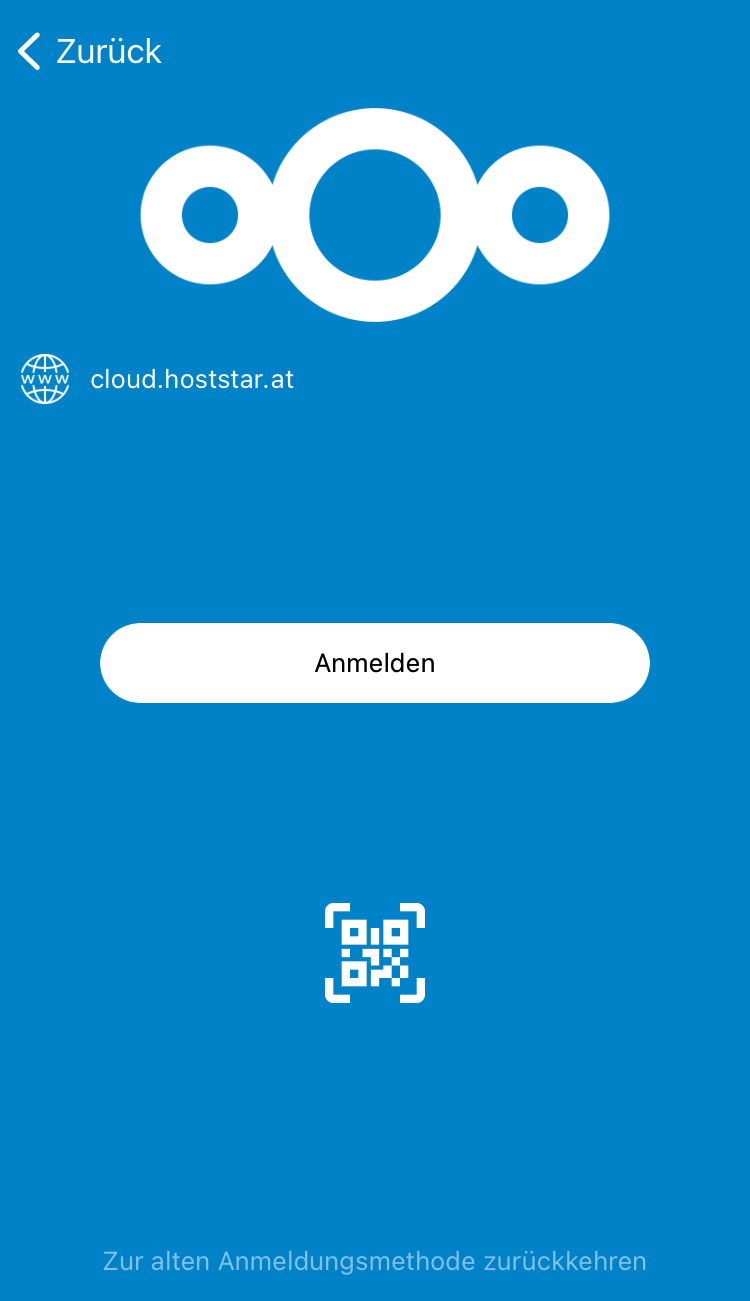Viewport: 750px width, 1301px height.
Task: Tap the Anmelden button to log in
Action: tap(375, 663)
